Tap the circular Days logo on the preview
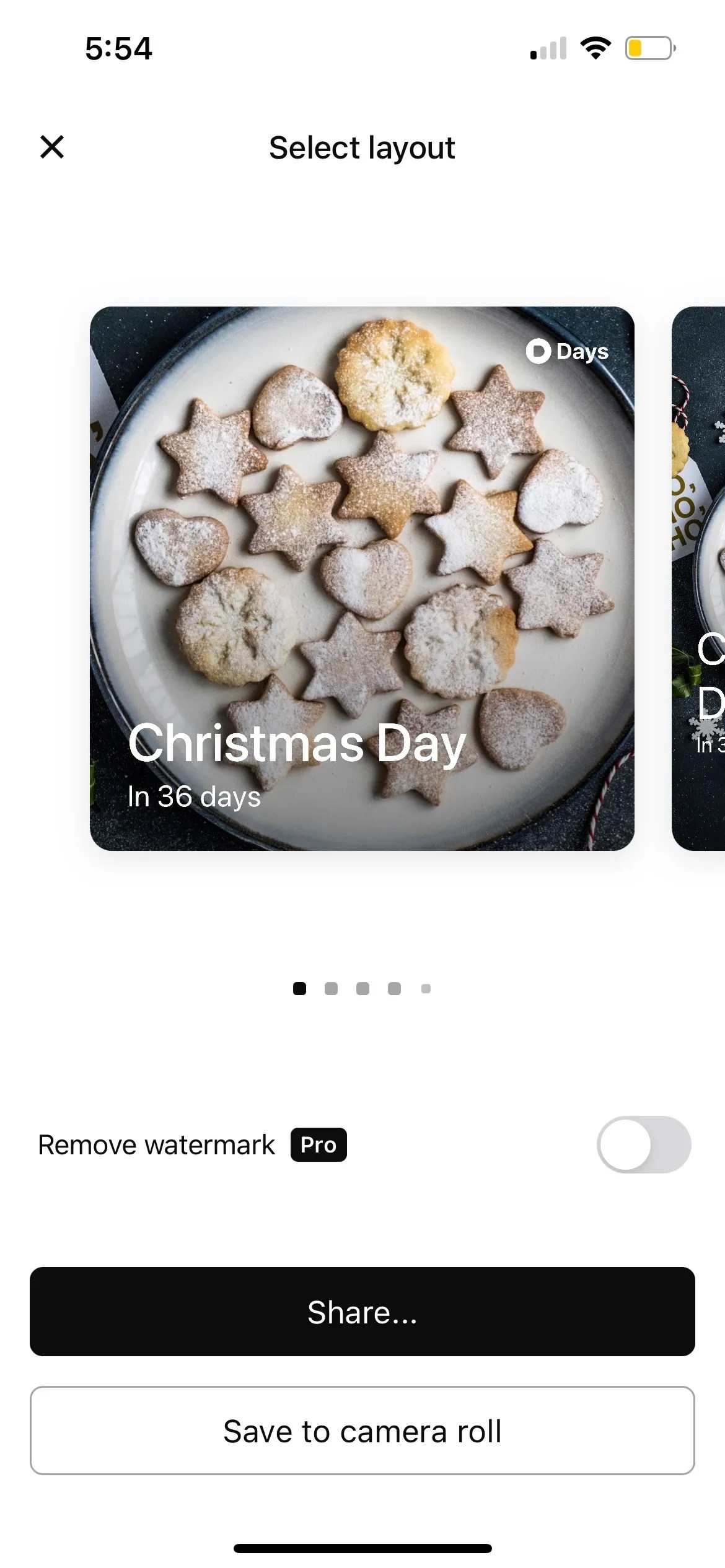Image resolution: width=725 pixels, height=1568 pixels. pyautogui.click(x=538, y=352)
